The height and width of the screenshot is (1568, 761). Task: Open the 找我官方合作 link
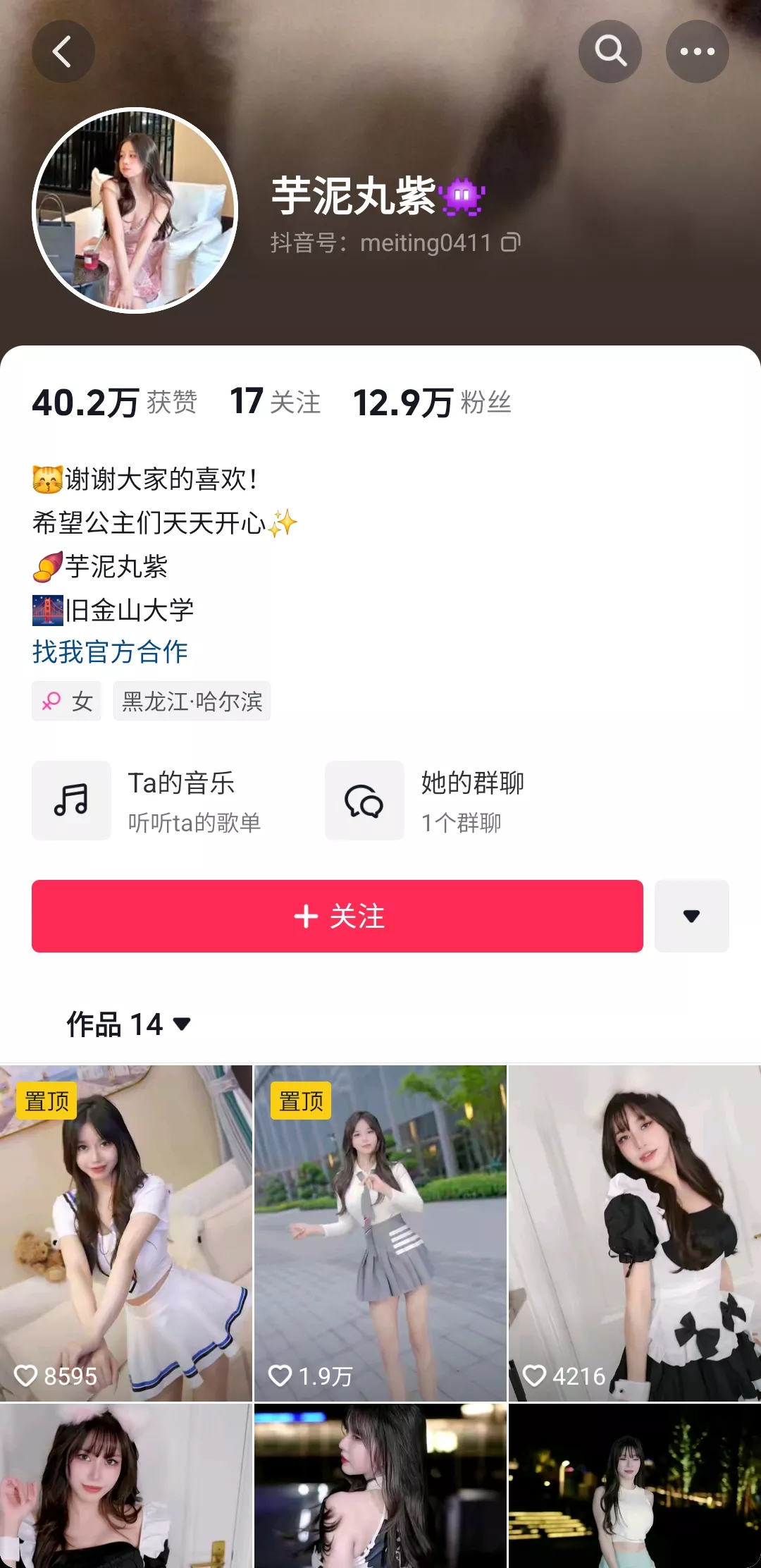coord(110,651)
